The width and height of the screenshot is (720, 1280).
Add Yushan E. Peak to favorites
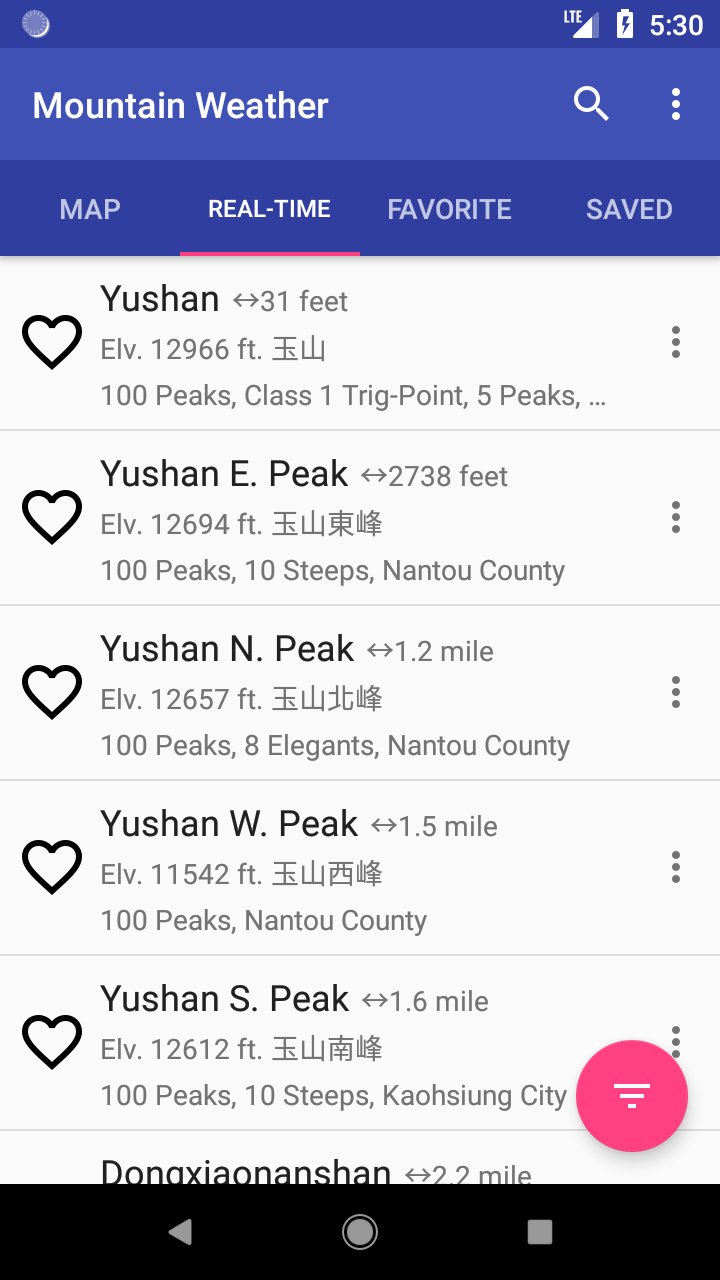[x=52, y=517]
